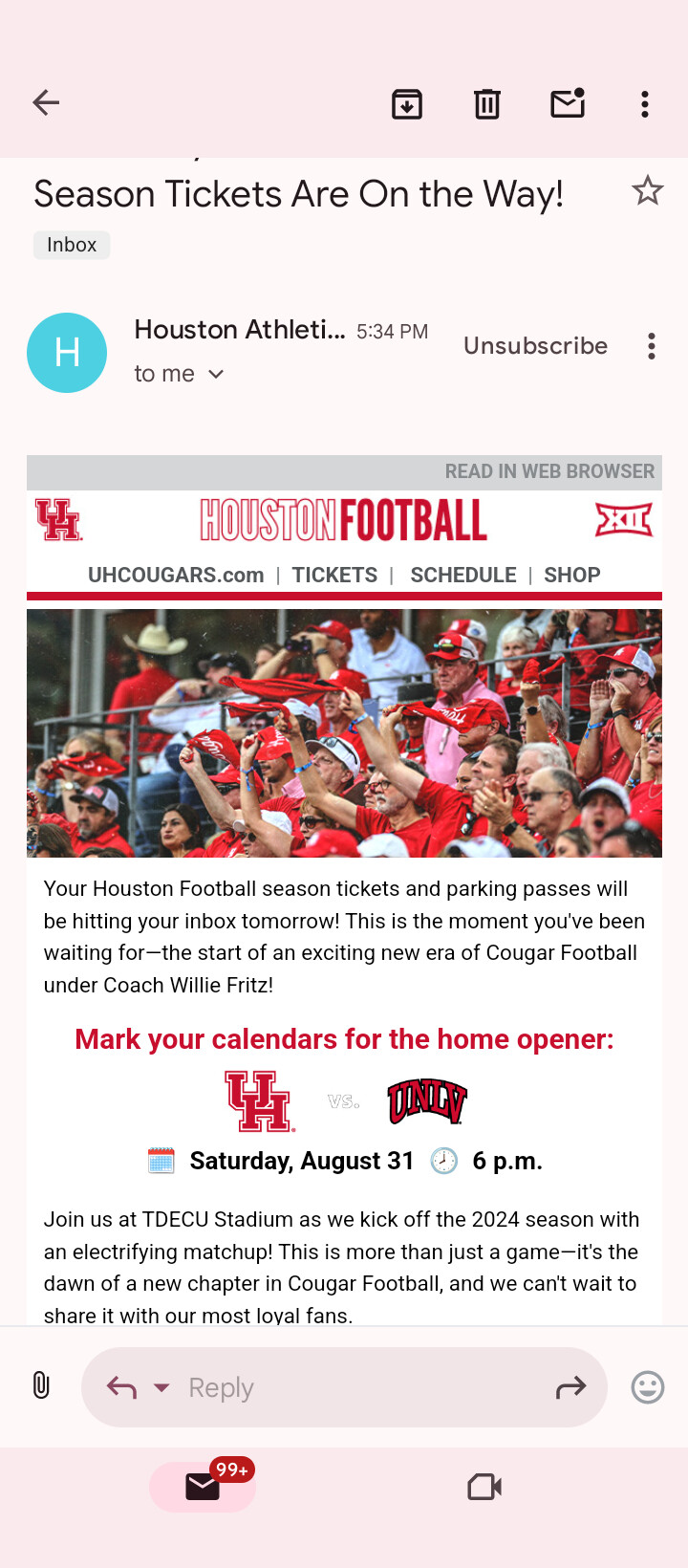The image size is (688, 1568).
Task: Attach a file with the paperclip
Action: 41,1385
